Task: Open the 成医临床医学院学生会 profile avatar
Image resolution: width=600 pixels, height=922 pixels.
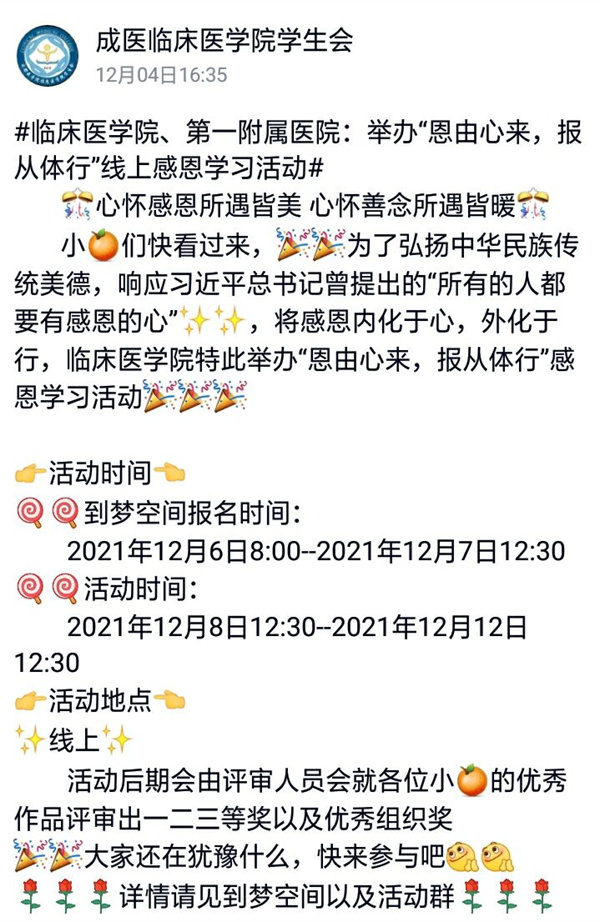Action: click(47, 54)
